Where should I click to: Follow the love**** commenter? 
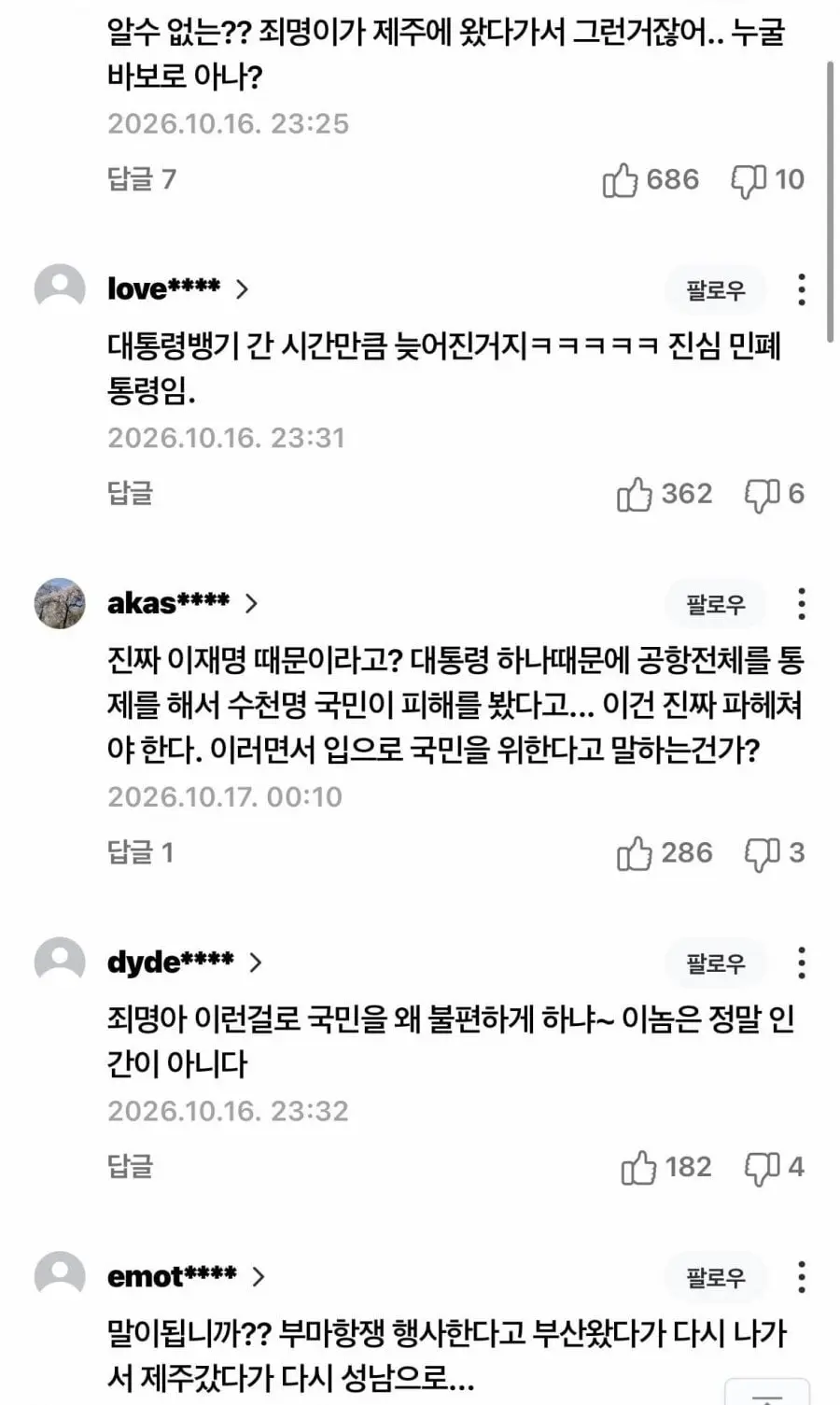click(716, 290)
